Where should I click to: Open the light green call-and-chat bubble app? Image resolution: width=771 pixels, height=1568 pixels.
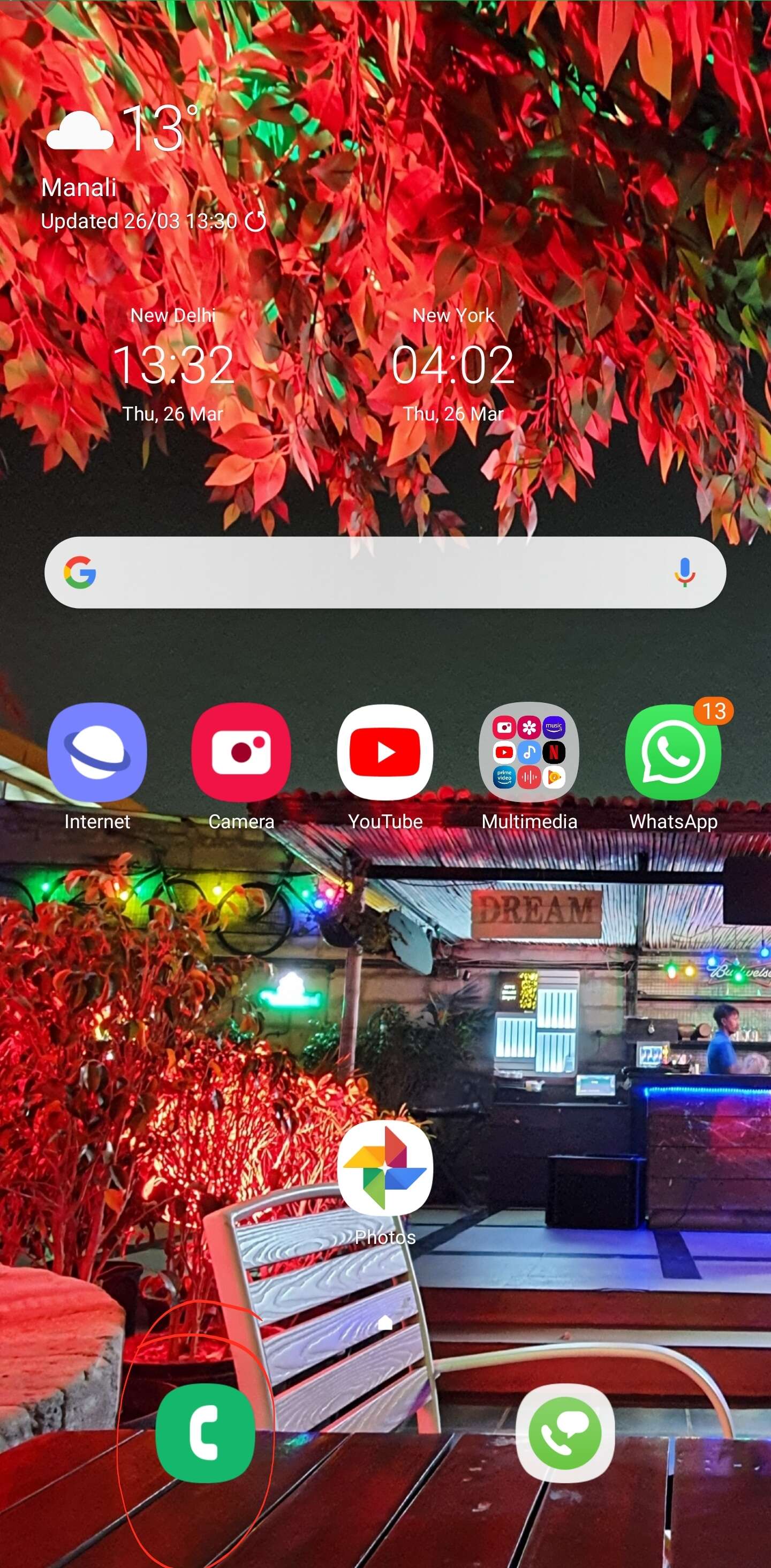pyautogui.click(x=565, y=1433)
